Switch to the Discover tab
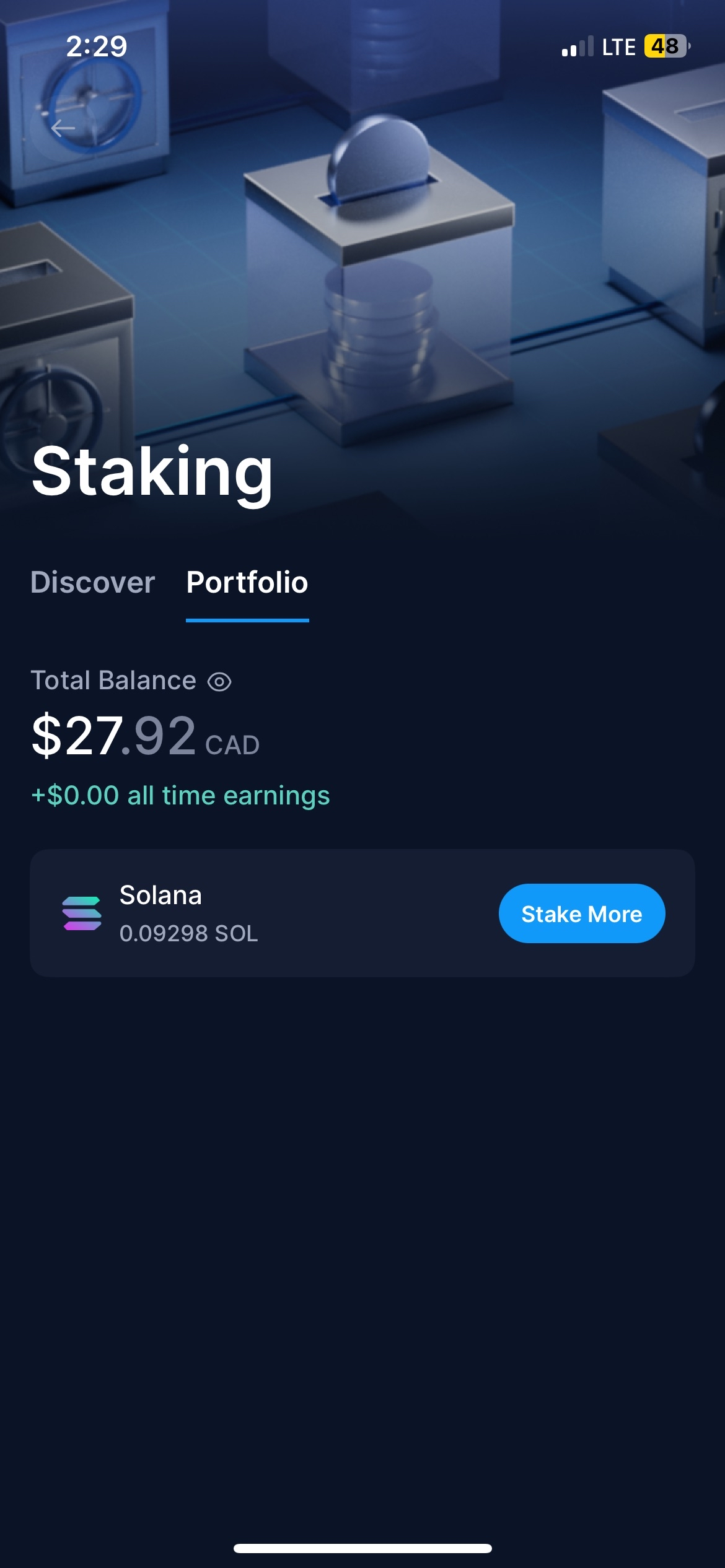 coord(93,583)
